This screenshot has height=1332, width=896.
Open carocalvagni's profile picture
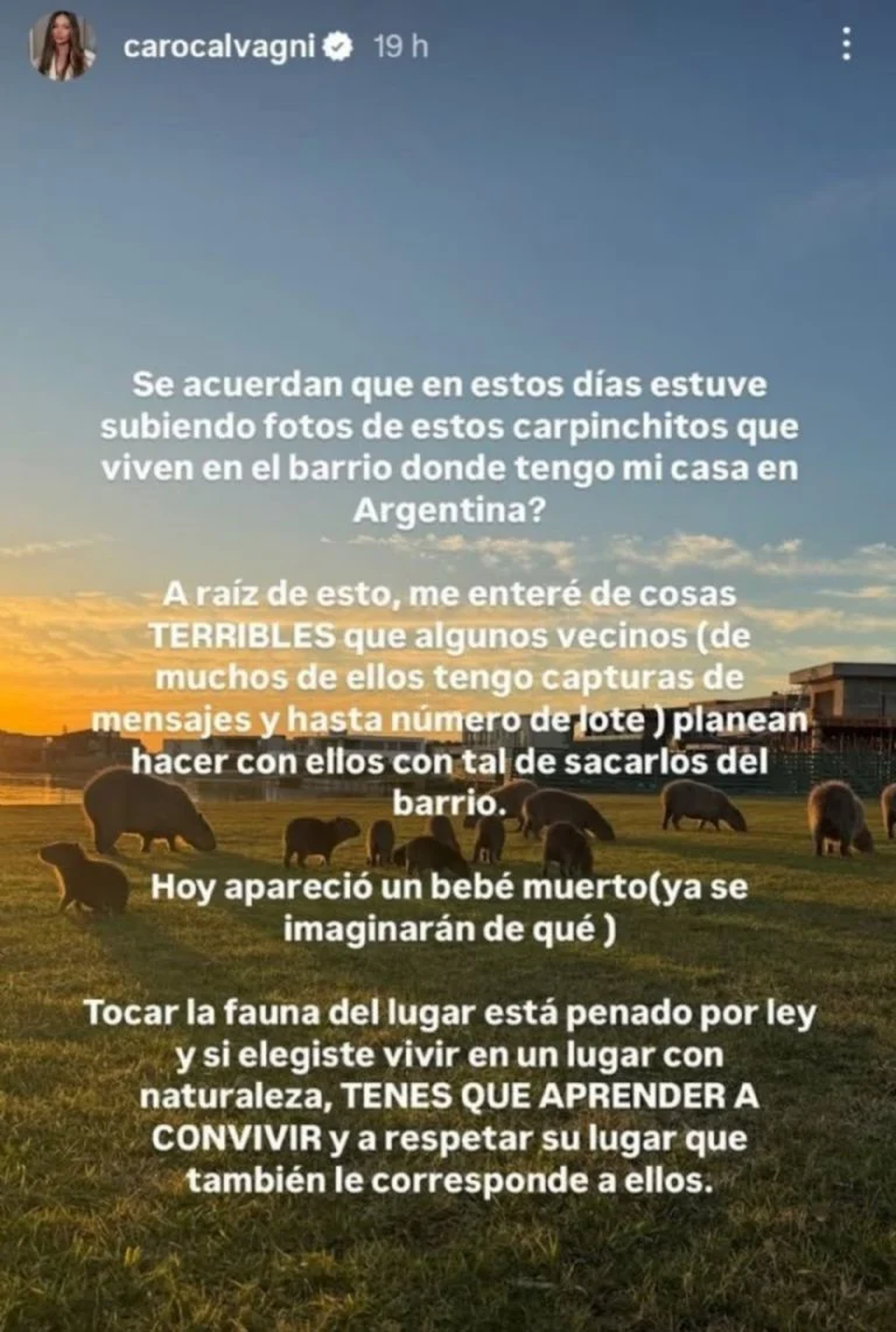coord(63,49)
